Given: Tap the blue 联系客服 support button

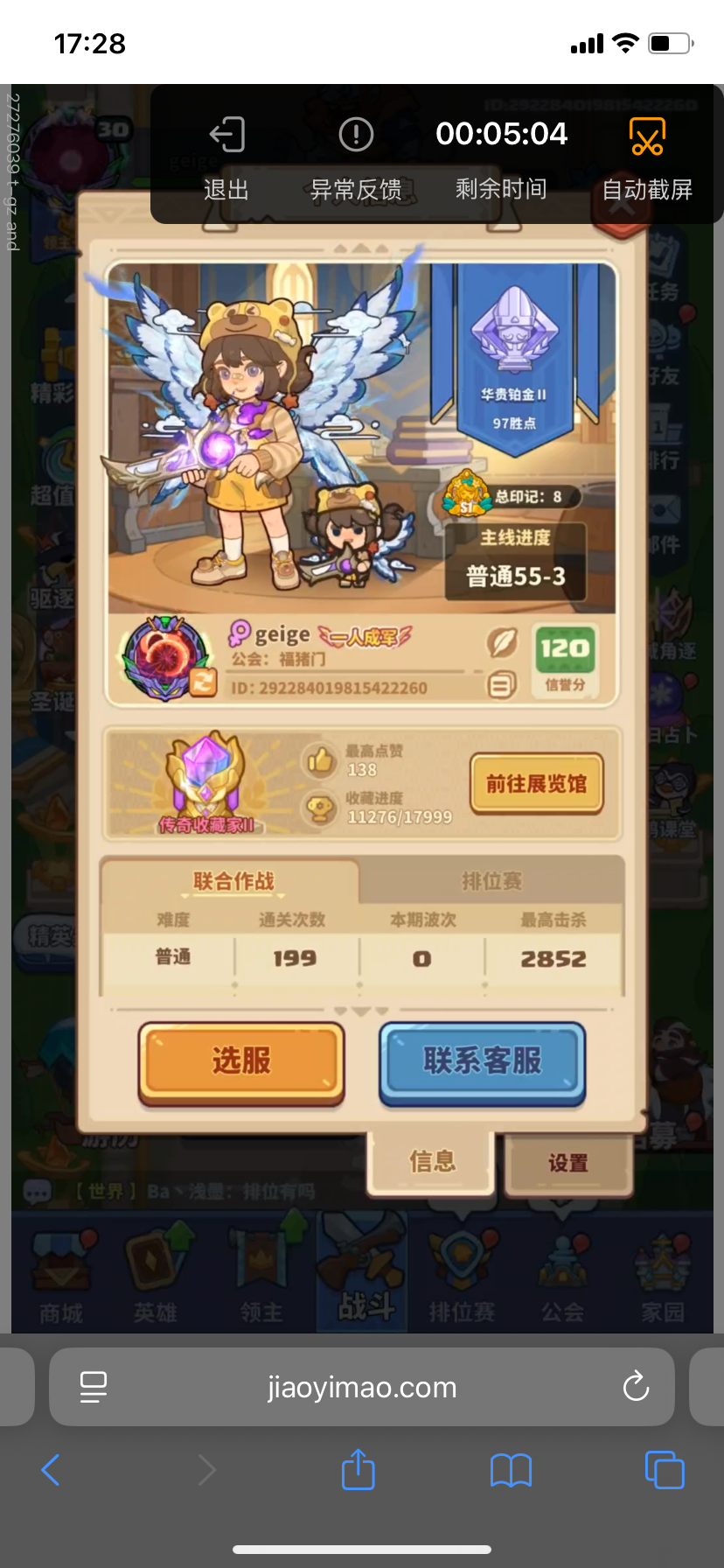Looking at the screenshot, I should [x=482, y=1061].
